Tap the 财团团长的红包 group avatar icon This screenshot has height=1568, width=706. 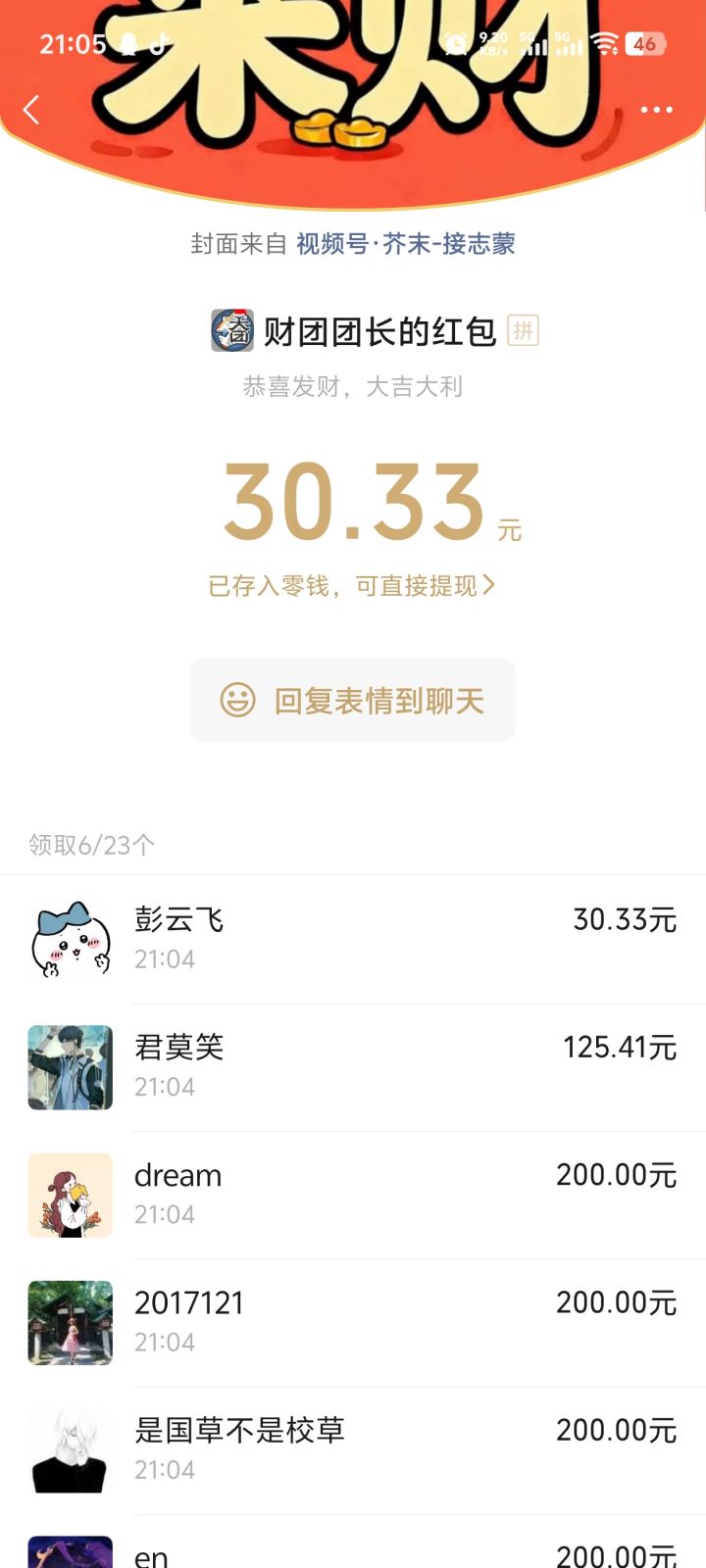232,331
